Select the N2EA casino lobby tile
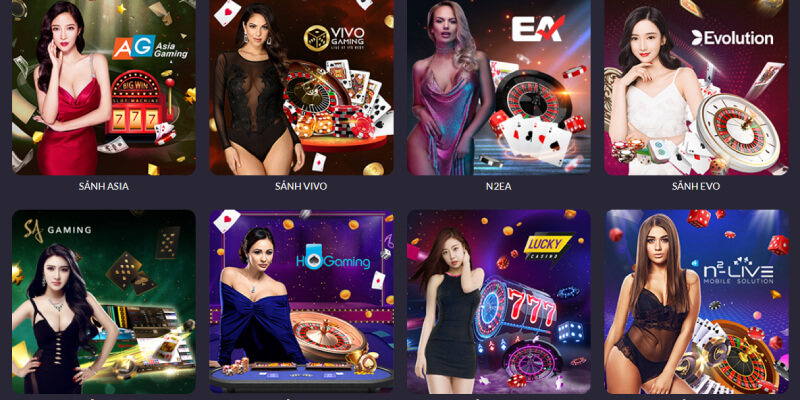Screen dimensions: 800x400 tap(498, 88)
